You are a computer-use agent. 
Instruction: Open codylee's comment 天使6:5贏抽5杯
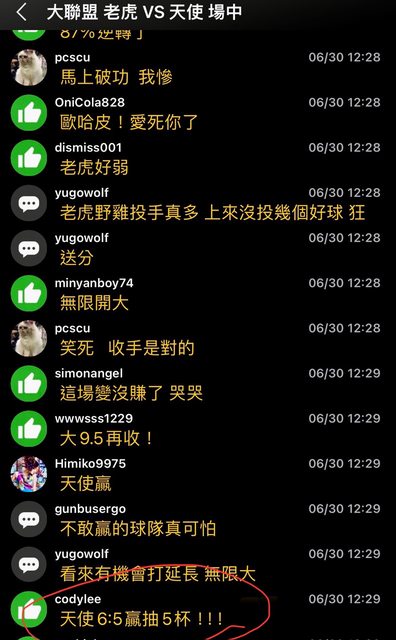click(141, 619)
